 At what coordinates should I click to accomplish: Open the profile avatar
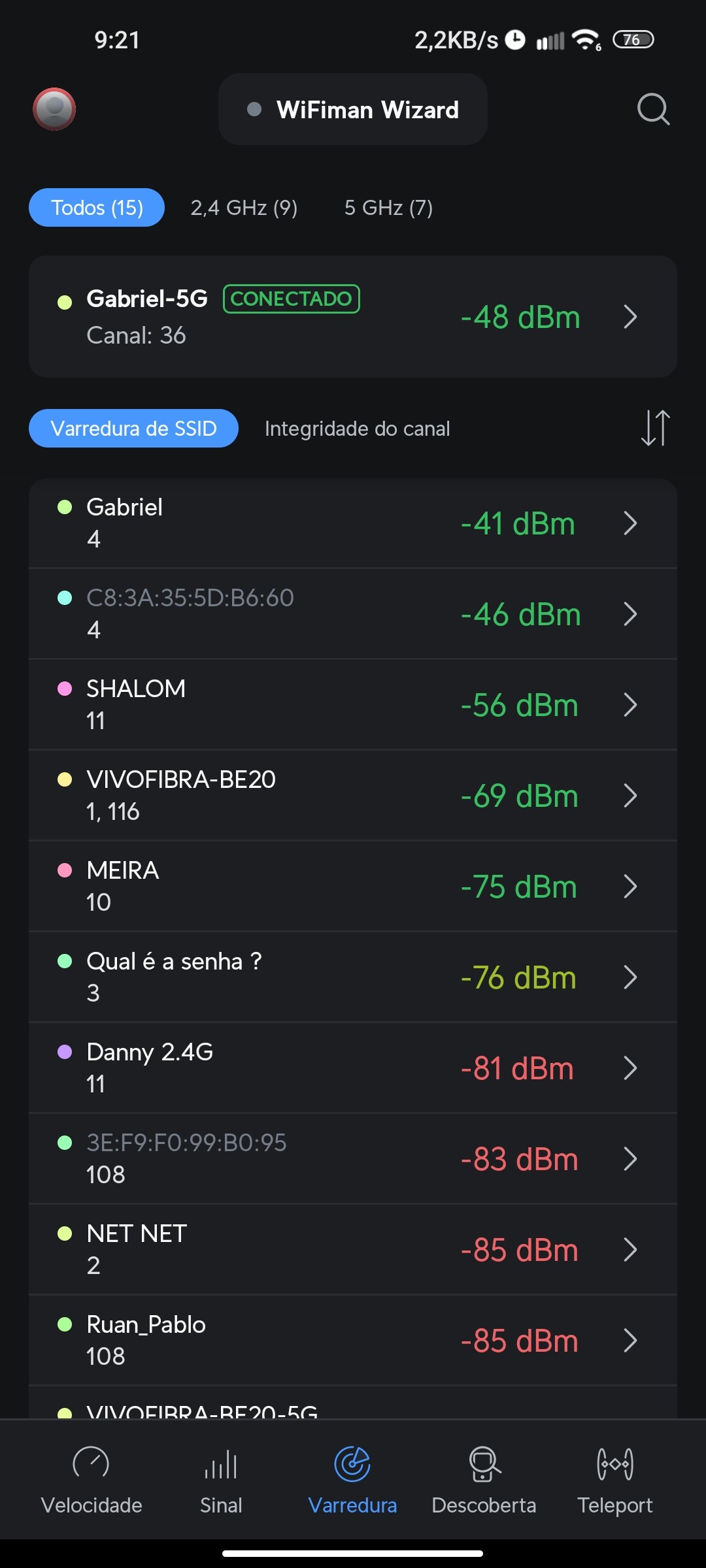(x=54, y=109)
